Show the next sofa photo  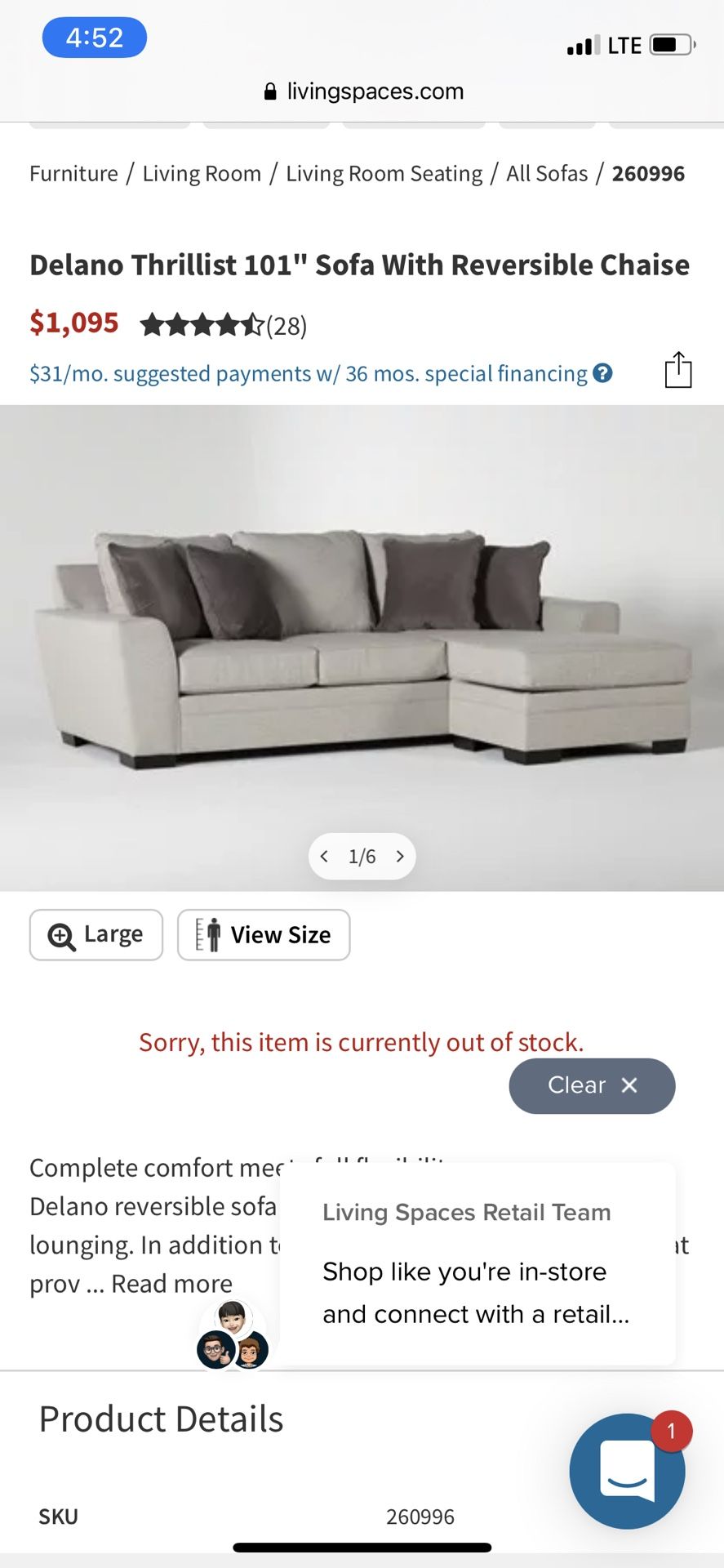(400, 856)
